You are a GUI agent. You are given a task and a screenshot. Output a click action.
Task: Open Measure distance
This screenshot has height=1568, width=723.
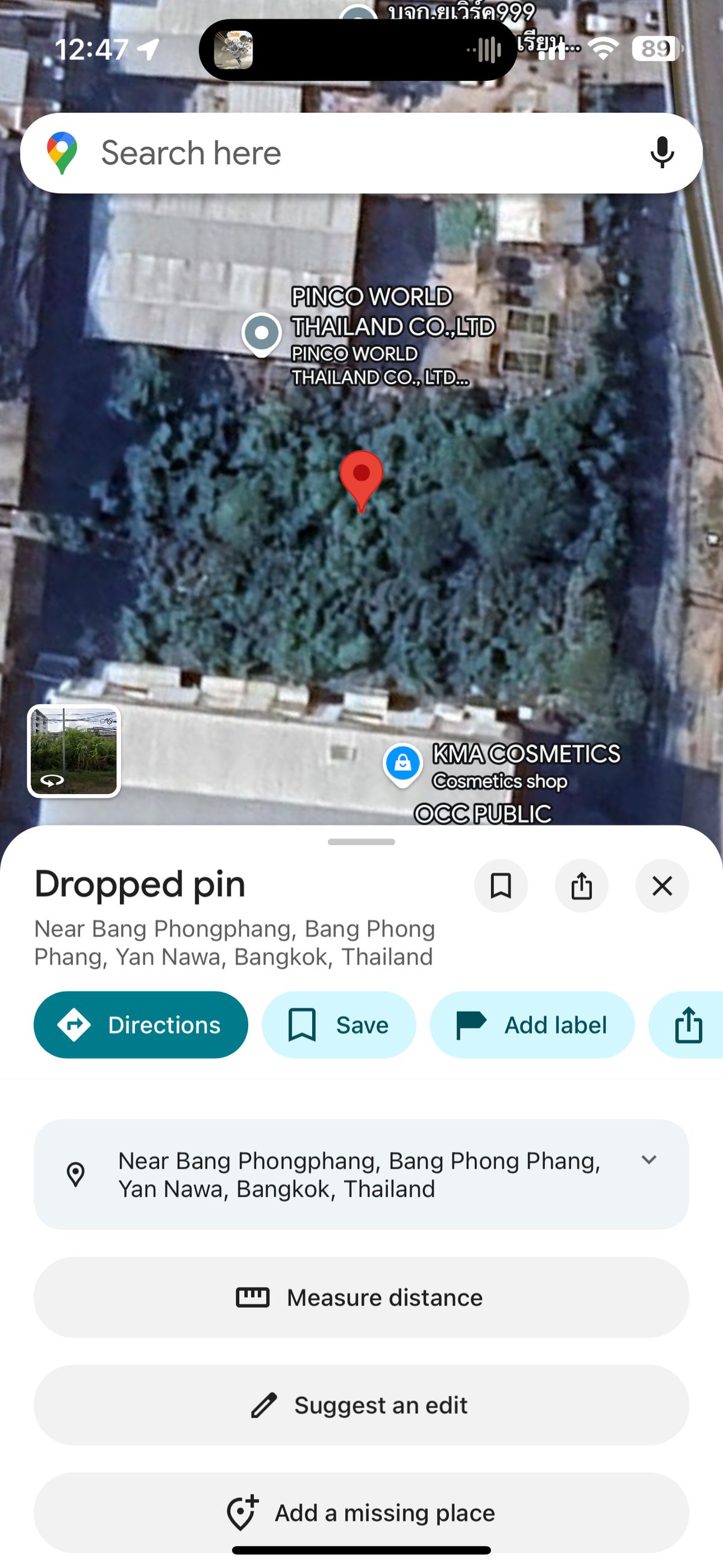(361, 1297)
